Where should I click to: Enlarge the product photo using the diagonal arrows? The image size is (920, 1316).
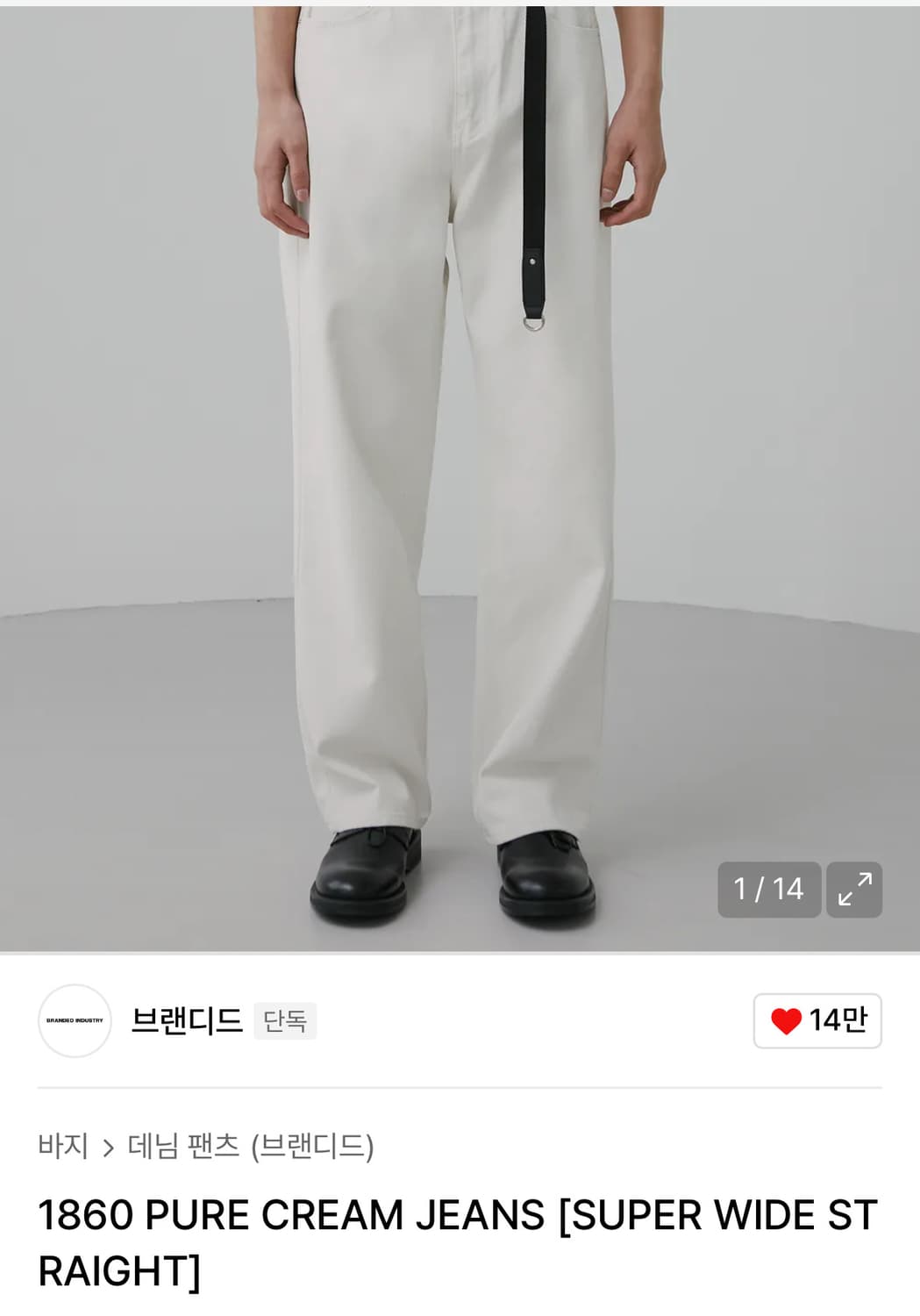(x=852, y=888)
